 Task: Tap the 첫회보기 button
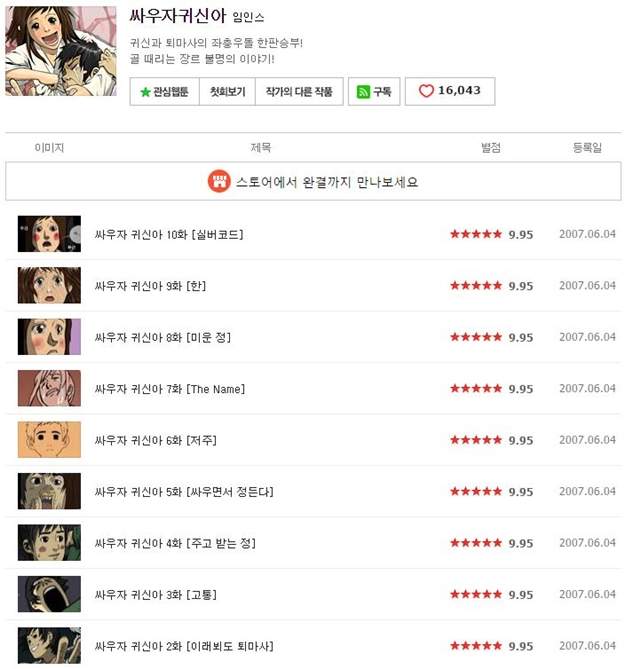pyautogui.click(x=226, y=91)
